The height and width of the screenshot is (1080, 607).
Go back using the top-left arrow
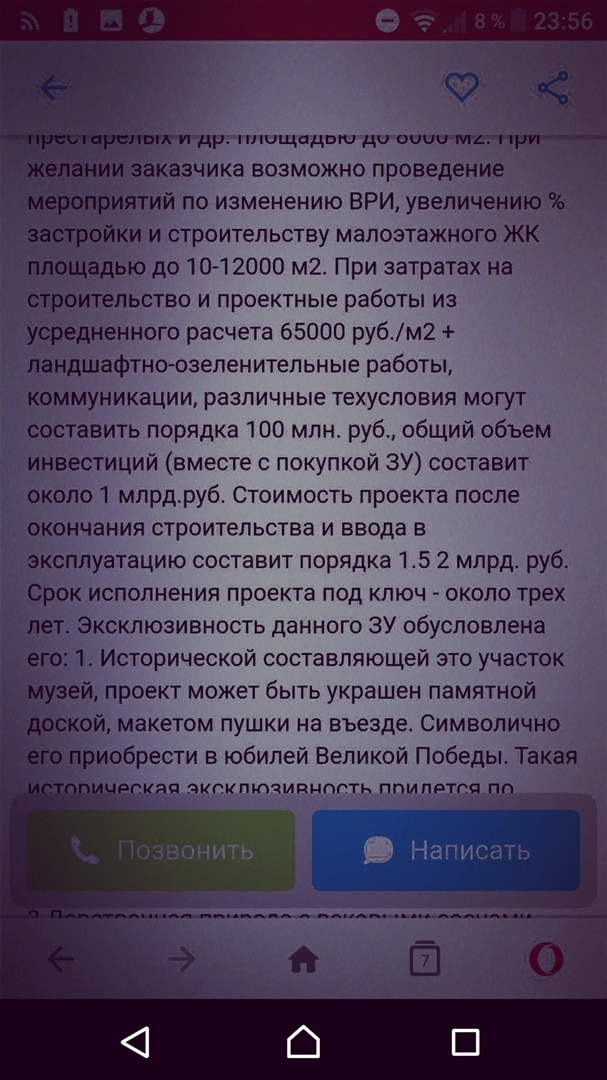(x=53, y=88)
